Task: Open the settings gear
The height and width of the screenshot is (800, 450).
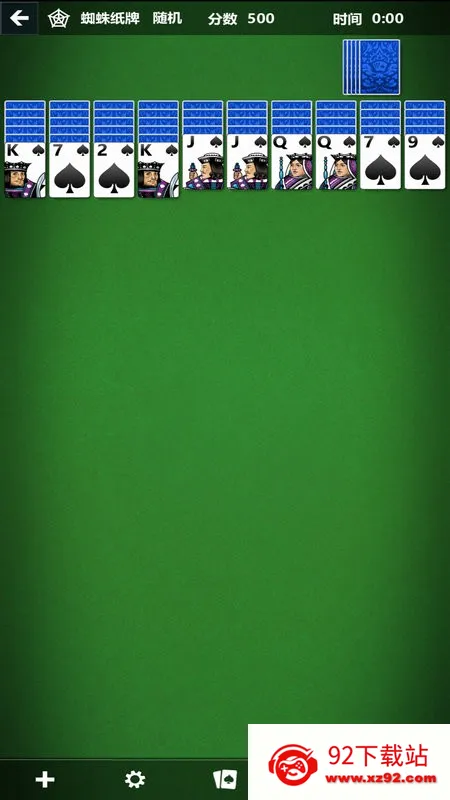Action: [135, 779]
